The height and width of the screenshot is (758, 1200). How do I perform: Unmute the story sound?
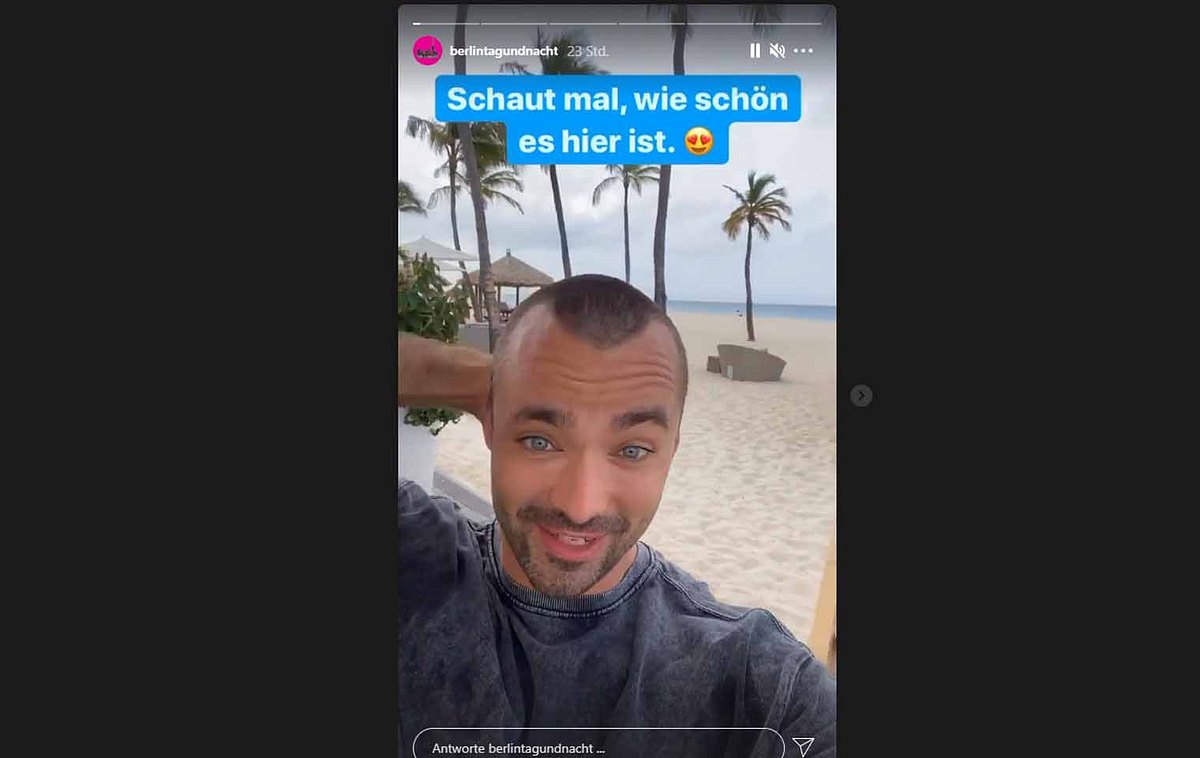(777, 50)
